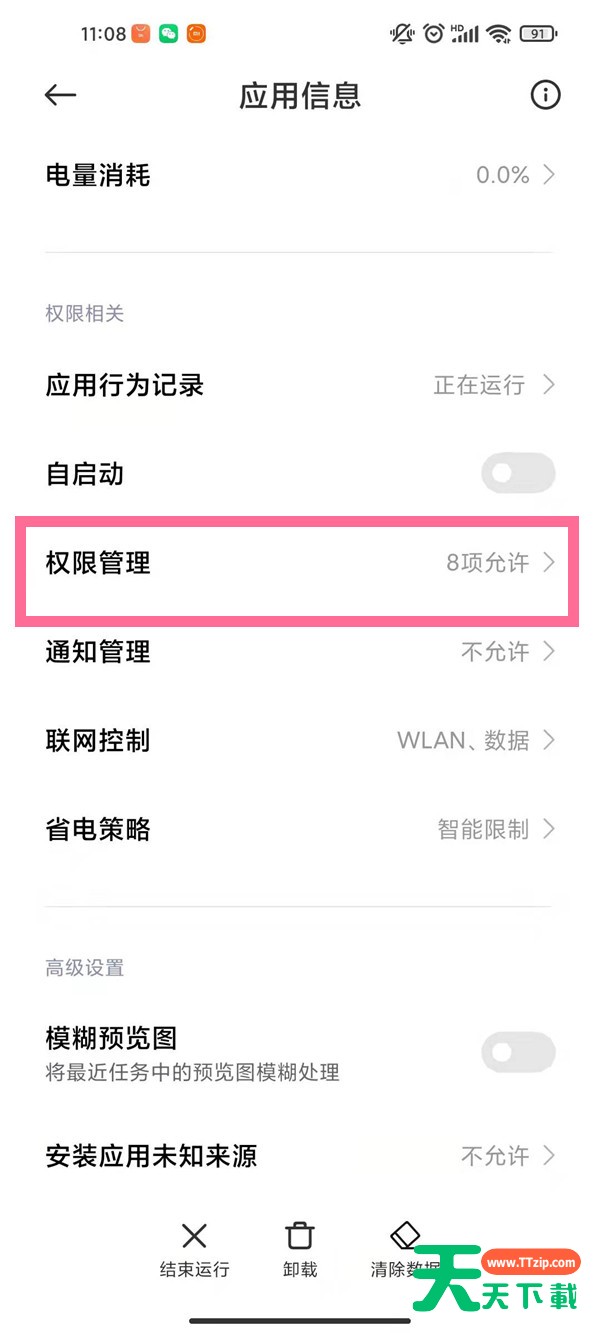This screenshot has height=1333, width=600.
Task: Open 联网控制 network control
Action: pos(300,741)
